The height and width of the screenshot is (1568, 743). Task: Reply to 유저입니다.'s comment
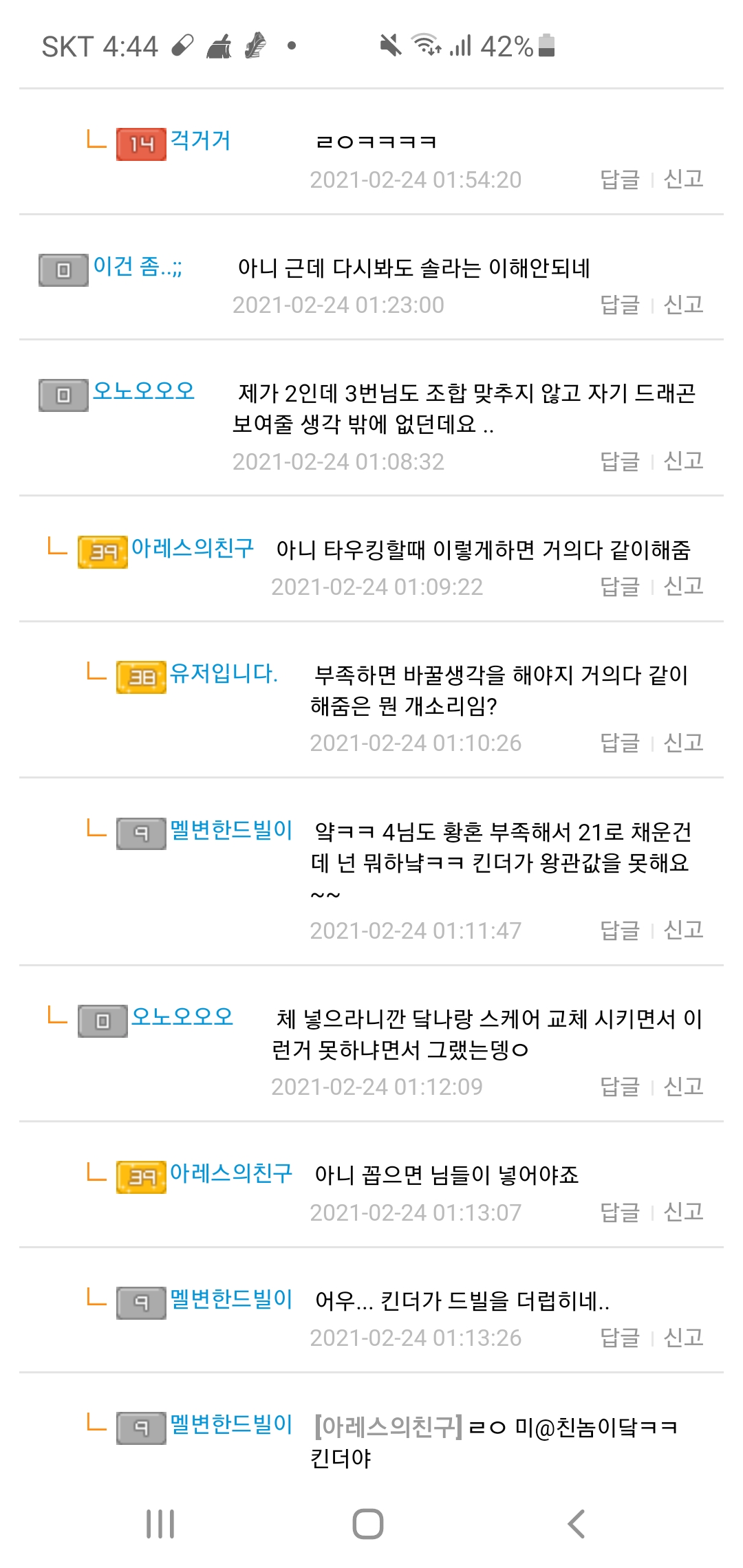pyautogui.click(x=620, y=743)
